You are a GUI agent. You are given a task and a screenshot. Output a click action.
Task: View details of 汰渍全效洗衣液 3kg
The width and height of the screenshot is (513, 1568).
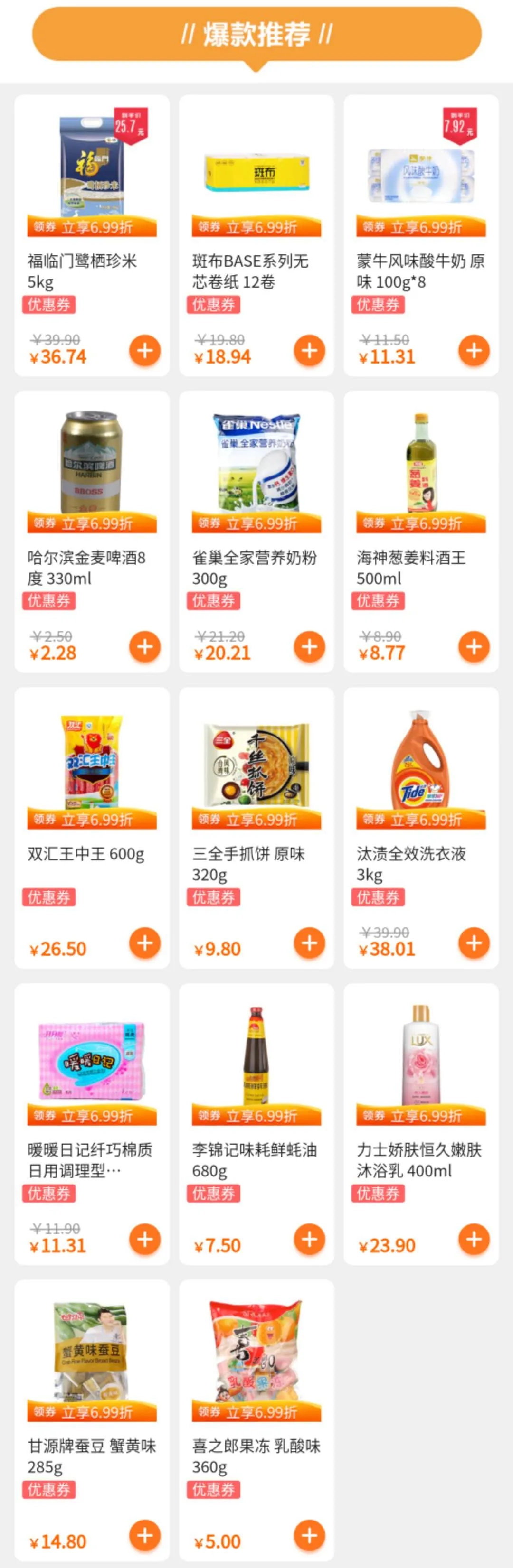coord(420,761)
